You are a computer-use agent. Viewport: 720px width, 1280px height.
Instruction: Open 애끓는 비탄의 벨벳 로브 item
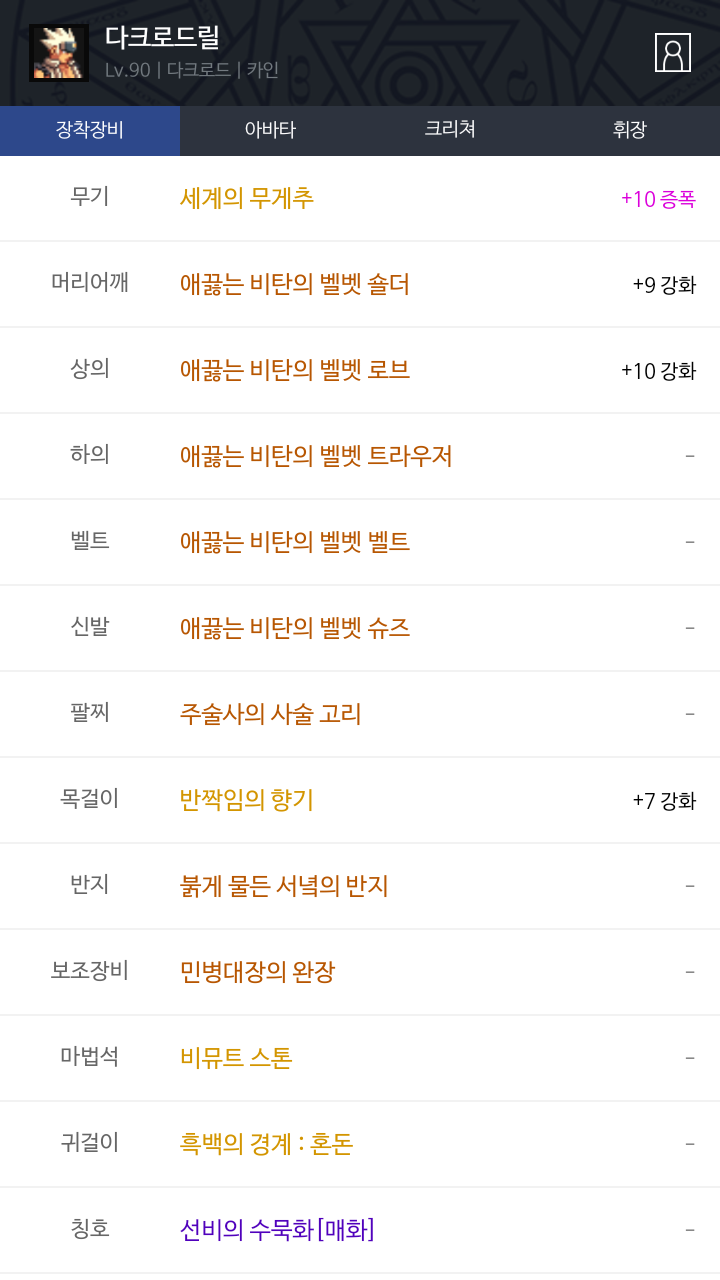(295, 370)
